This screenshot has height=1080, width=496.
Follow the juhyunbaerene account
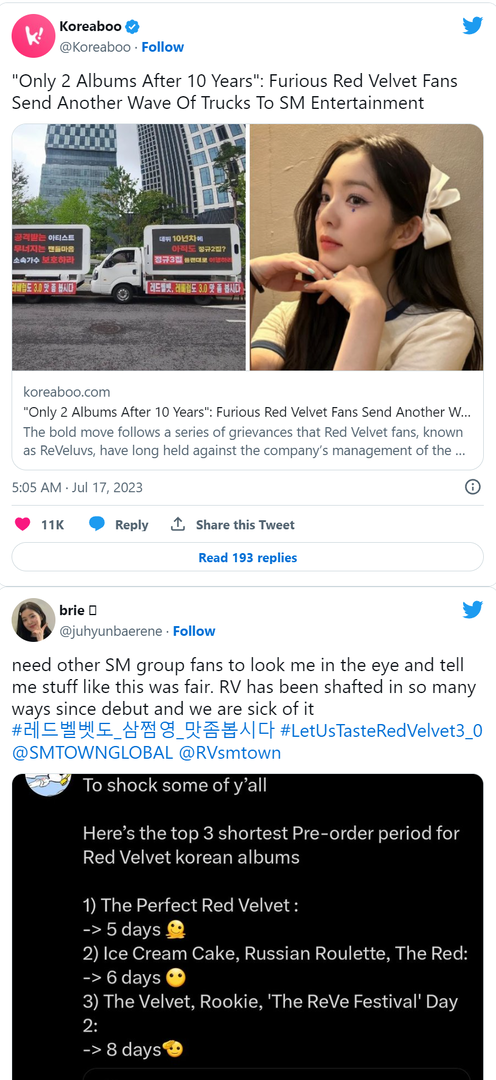coord(194,631)
